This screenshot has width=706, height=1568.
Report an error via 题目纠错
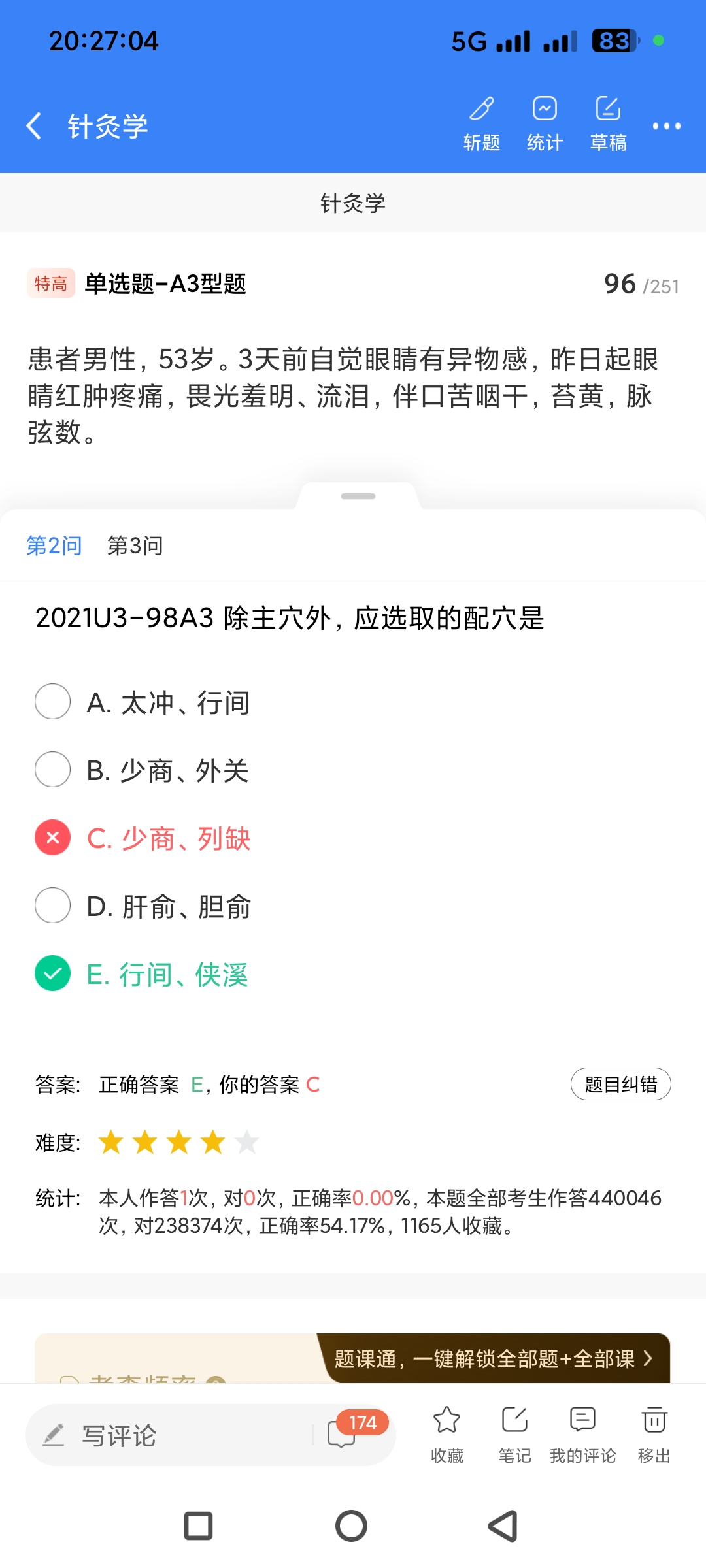(x=620, y=1085)
